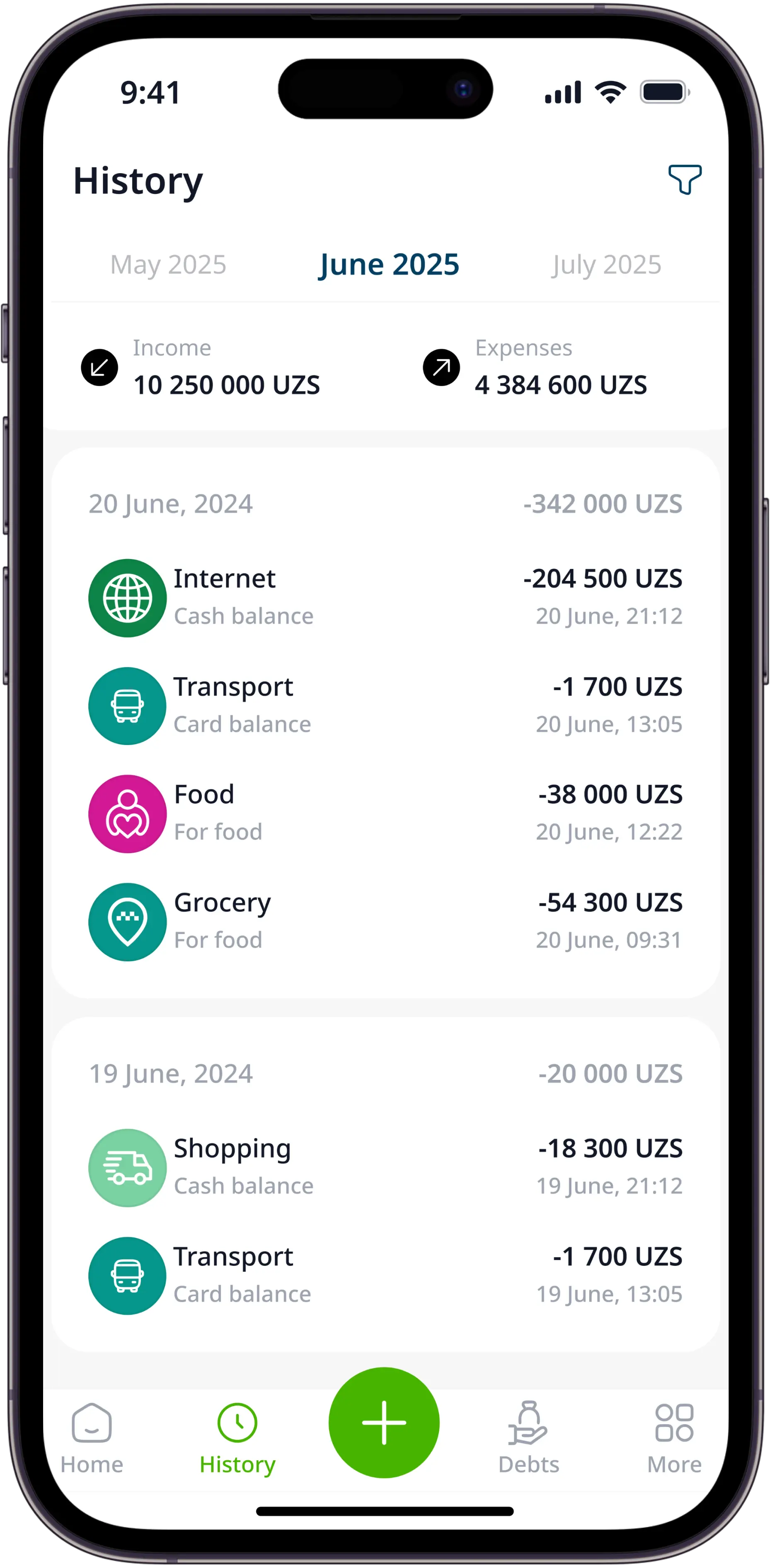Switch to July 2025
The width and height of the screenshot is (770, 1568).
tap(605, 265)
